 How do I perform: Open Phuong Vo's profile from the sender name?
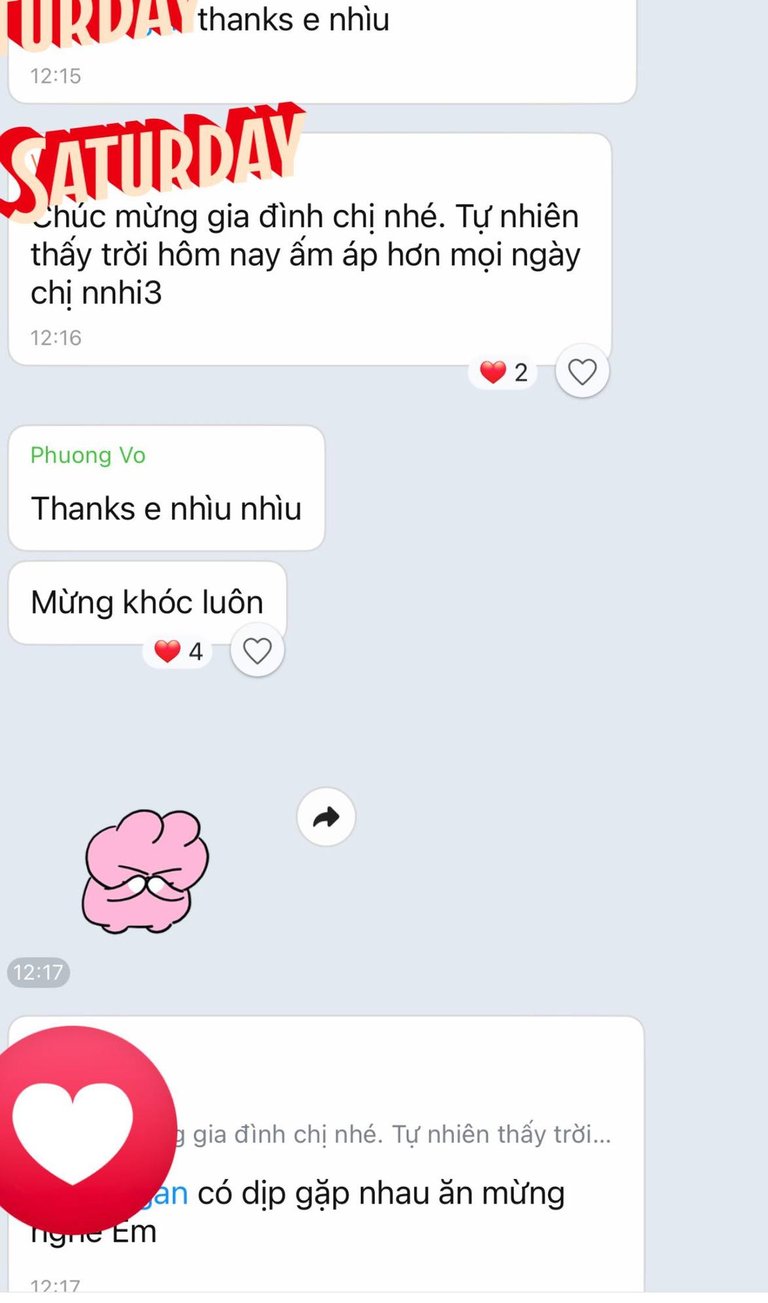(x=88, y=455)
